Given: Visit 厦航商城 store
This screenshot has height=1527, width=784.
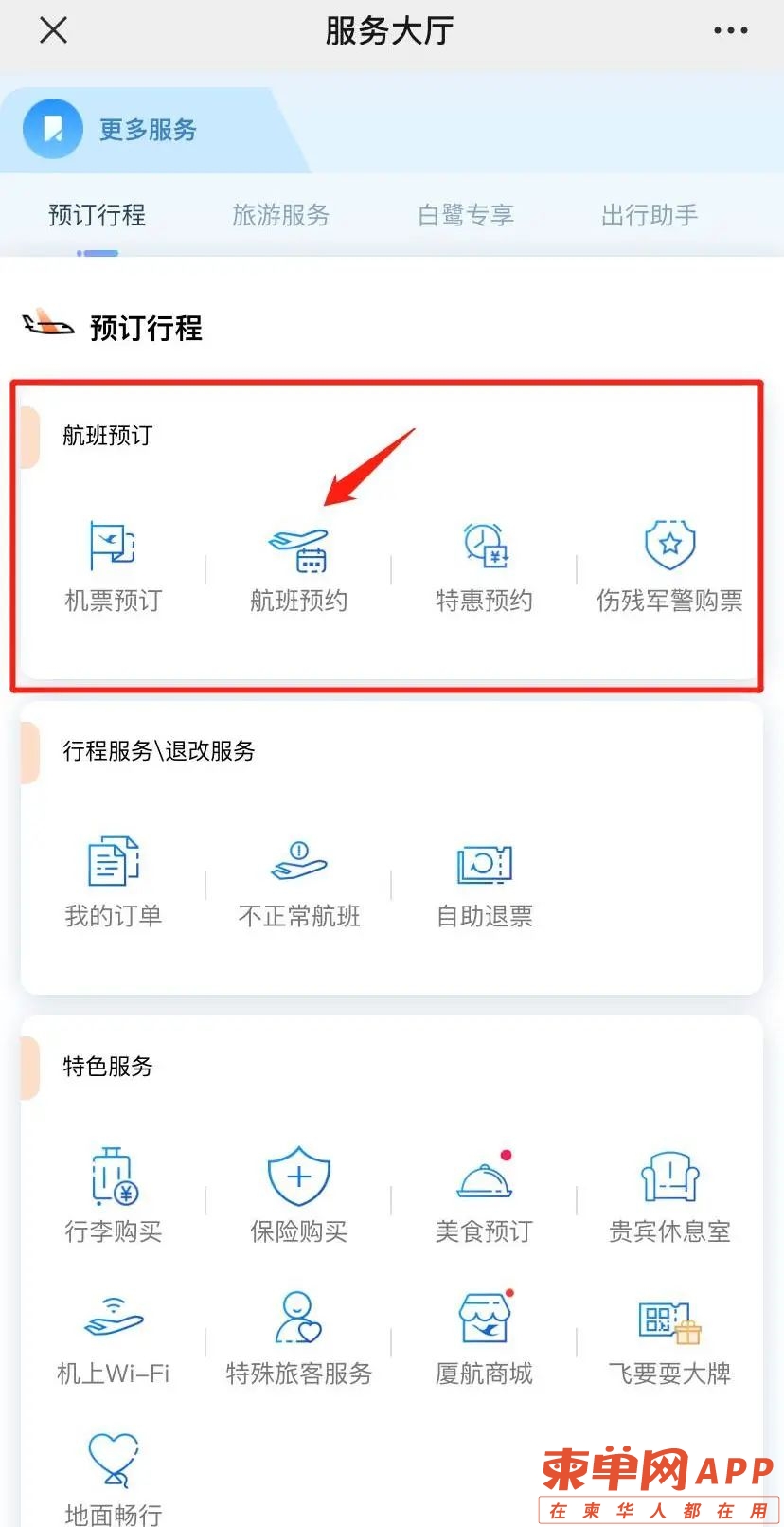Looking at the screenshot, I should pyautogui.click(x=484, y=1338).
